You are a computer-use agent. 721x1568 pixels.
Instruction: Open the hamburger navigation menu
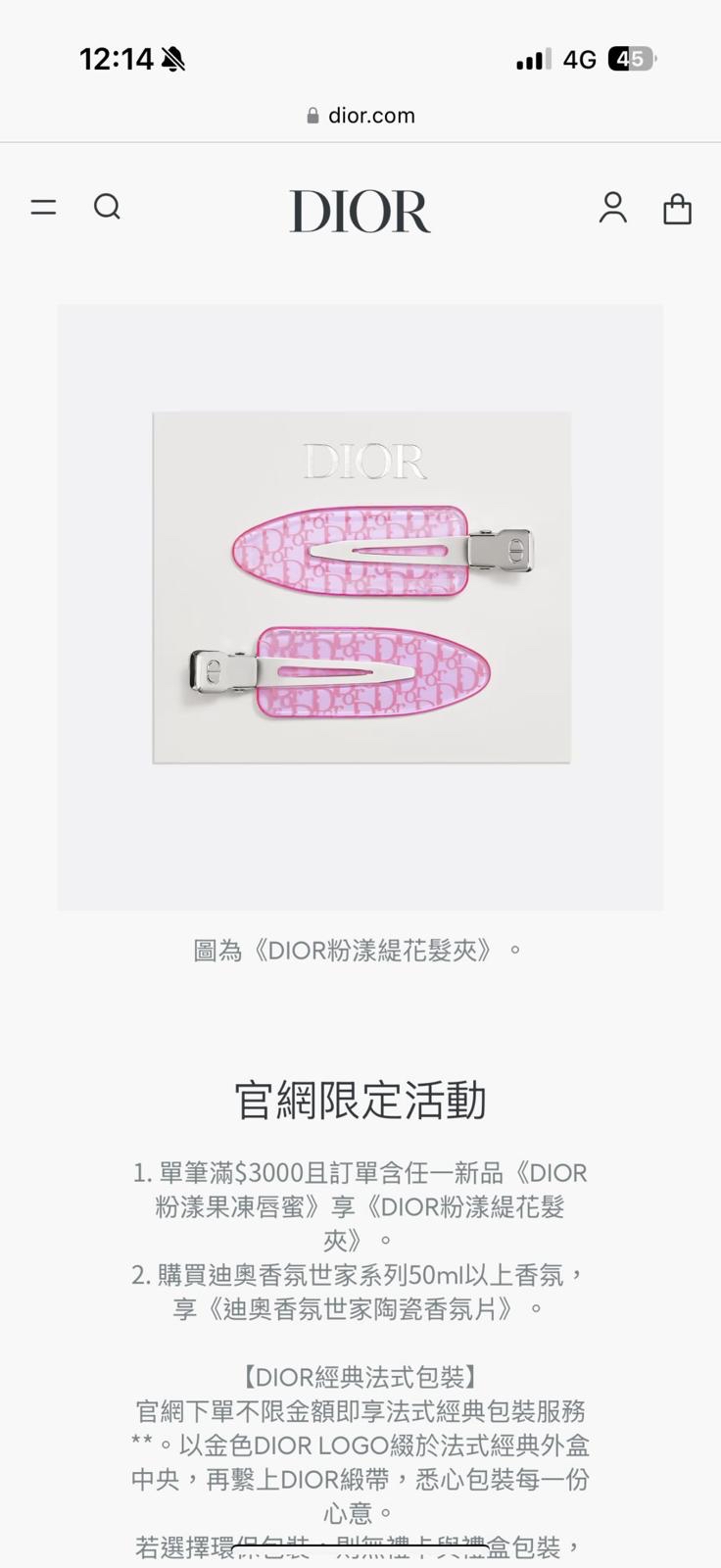pos(43,207)
